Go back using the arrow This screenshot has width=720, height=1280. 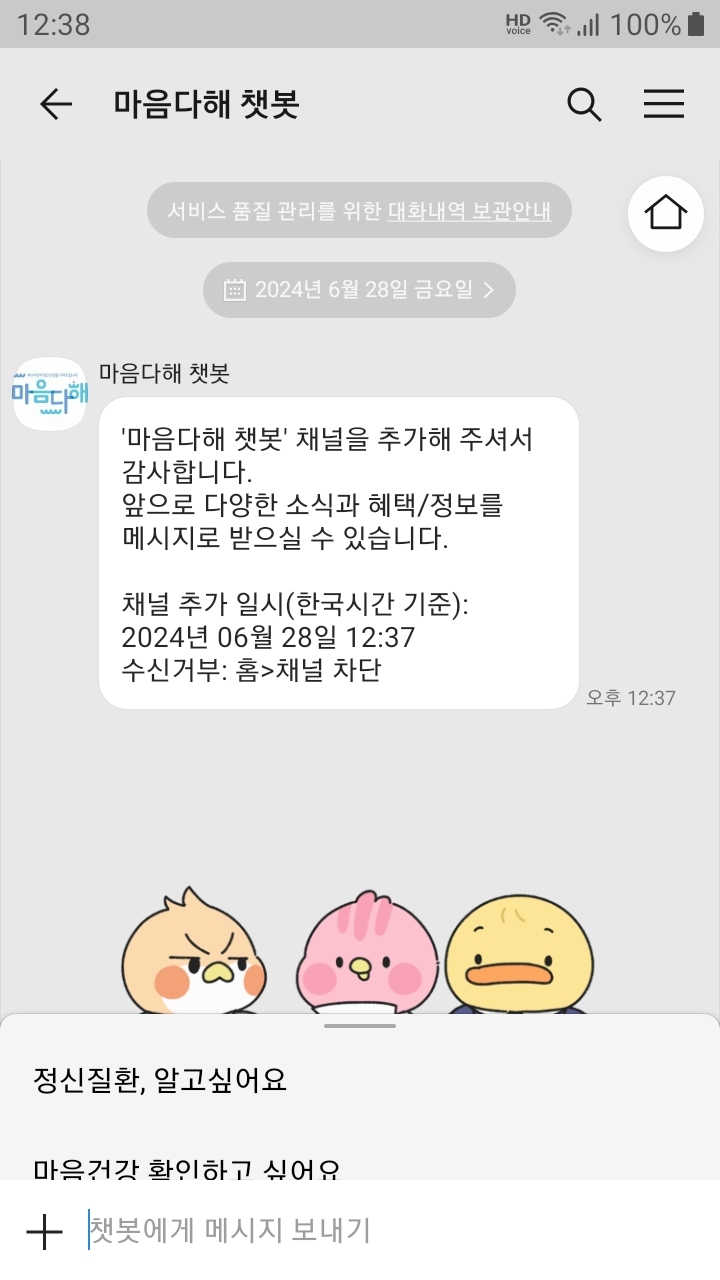click(x=56, y=104)
